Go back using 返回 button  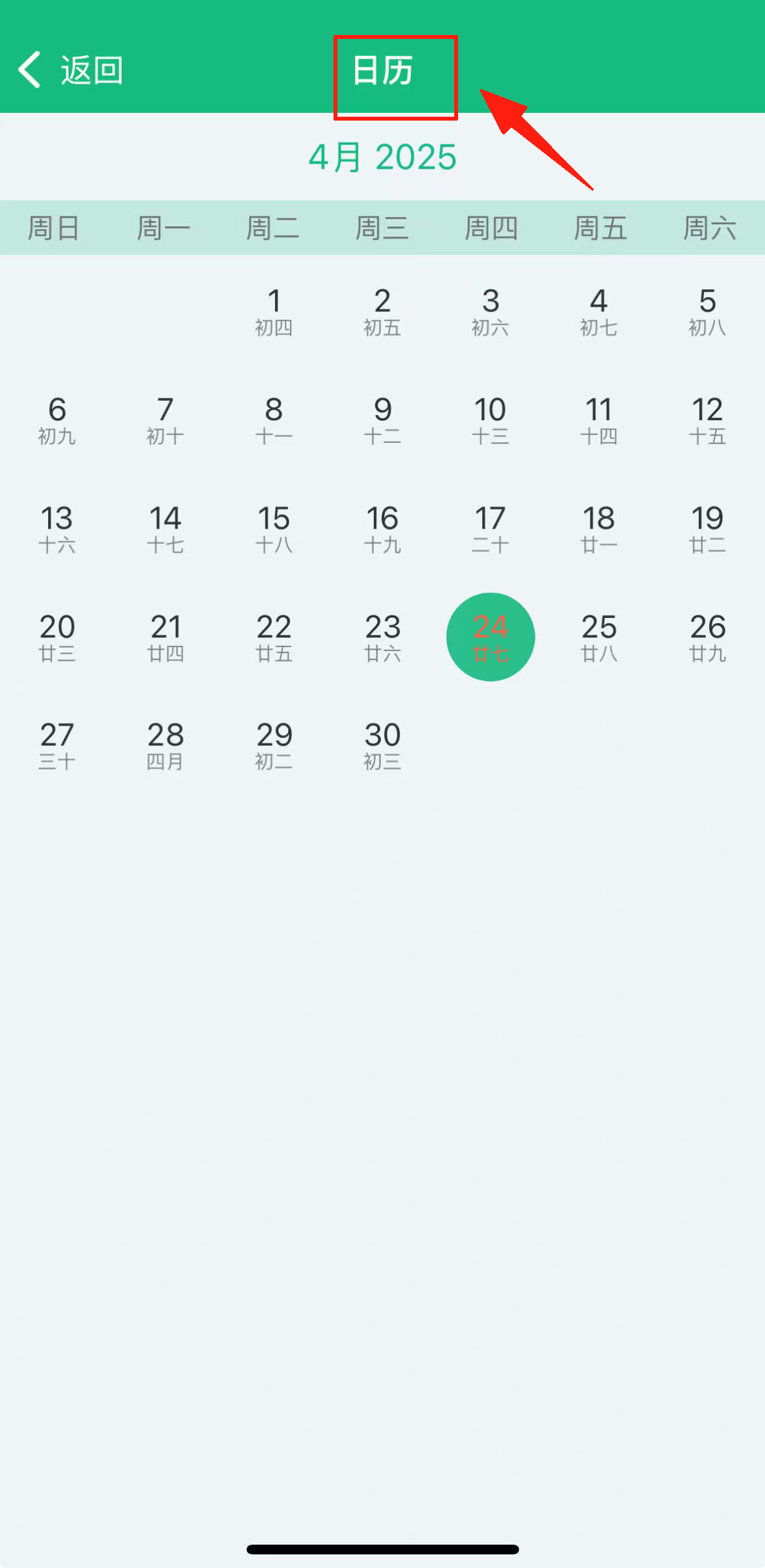(70, 70)
